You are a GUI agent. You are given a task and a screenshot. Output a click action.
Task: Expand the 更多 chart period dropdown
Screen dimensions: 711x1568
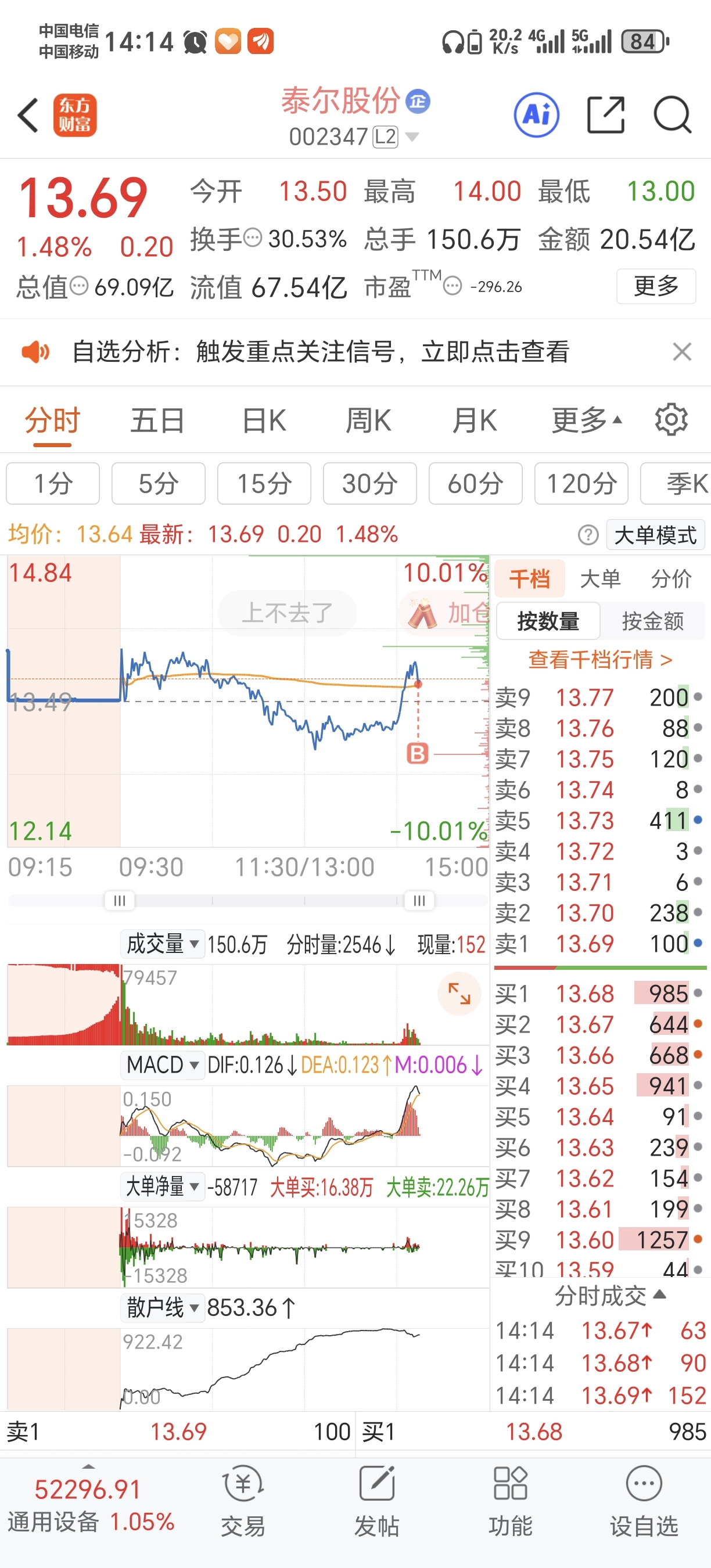tap(586, 420)
